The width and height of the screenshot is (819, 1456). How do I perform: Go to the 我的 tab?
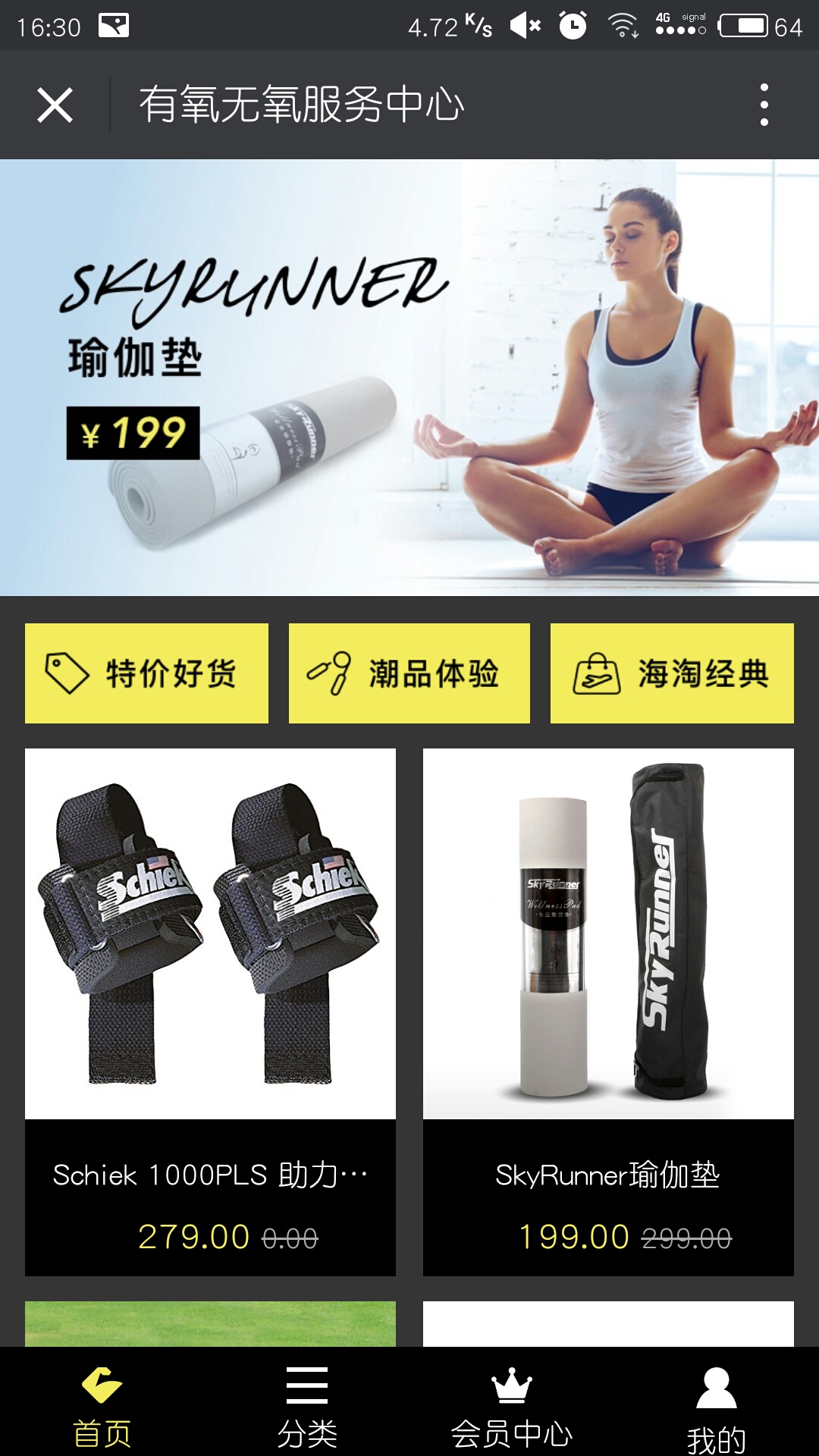pos(717,1404)
